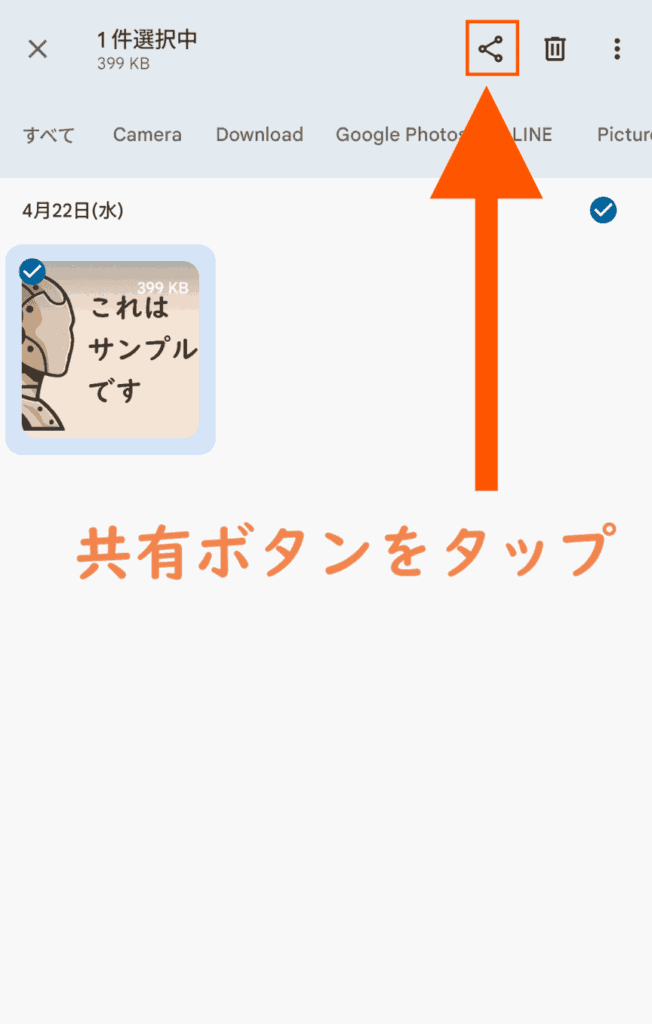The width and height of the screenshot is (652, 1024).
Task: Deselect the 399 KB sample image thumbnail
Action: [x=110, y=350]
